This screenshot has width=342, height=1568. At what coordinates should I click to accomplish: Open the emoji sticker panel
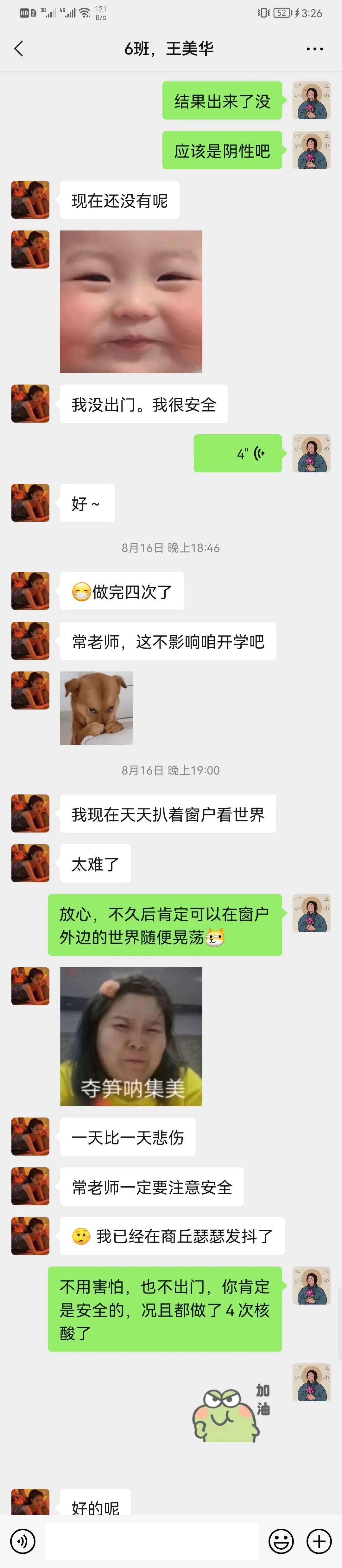(x=281, y=1541)
